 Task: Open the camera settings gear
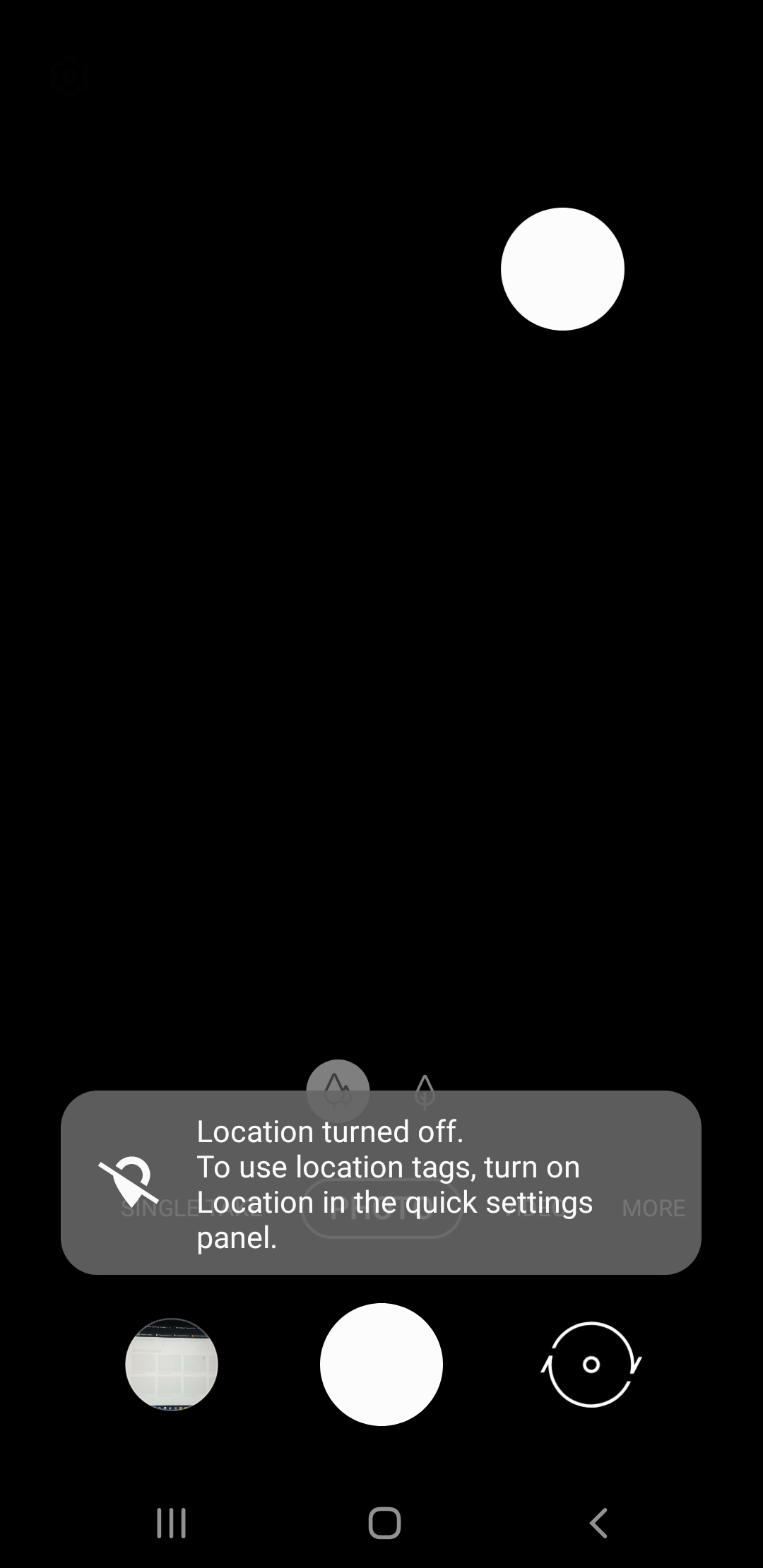[69, 76]
